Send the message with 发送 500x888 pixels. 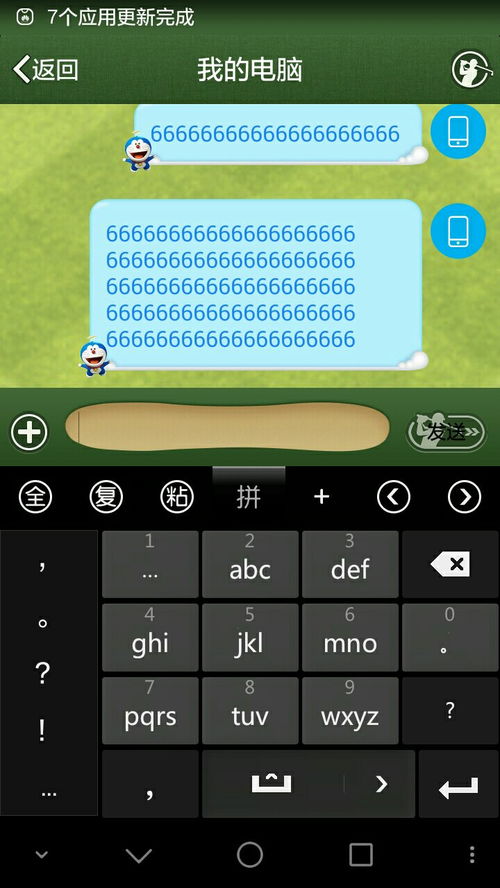coord(447,432)
